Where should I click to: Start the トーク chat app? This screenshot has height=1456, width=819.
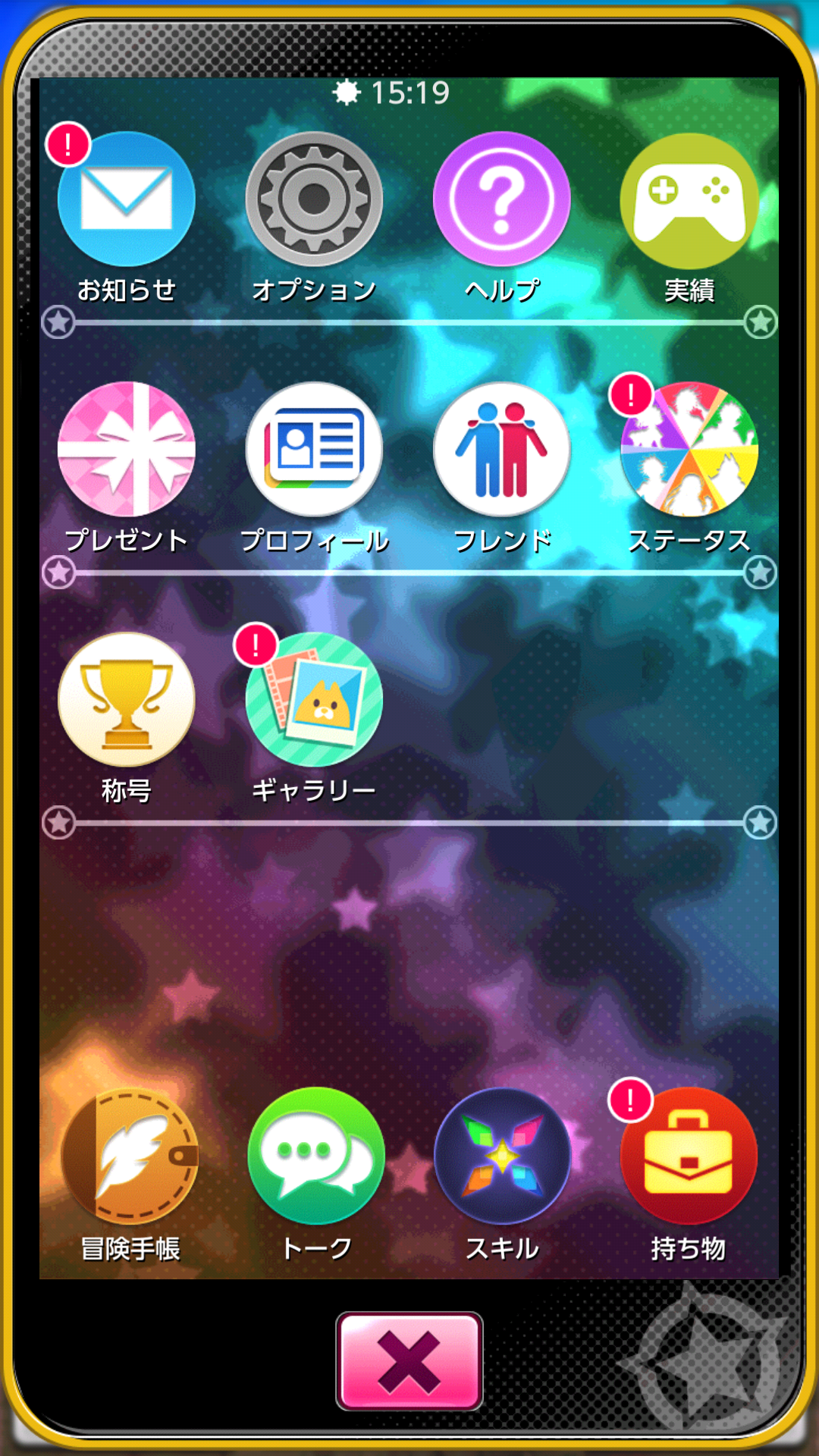coord(315,1155)
